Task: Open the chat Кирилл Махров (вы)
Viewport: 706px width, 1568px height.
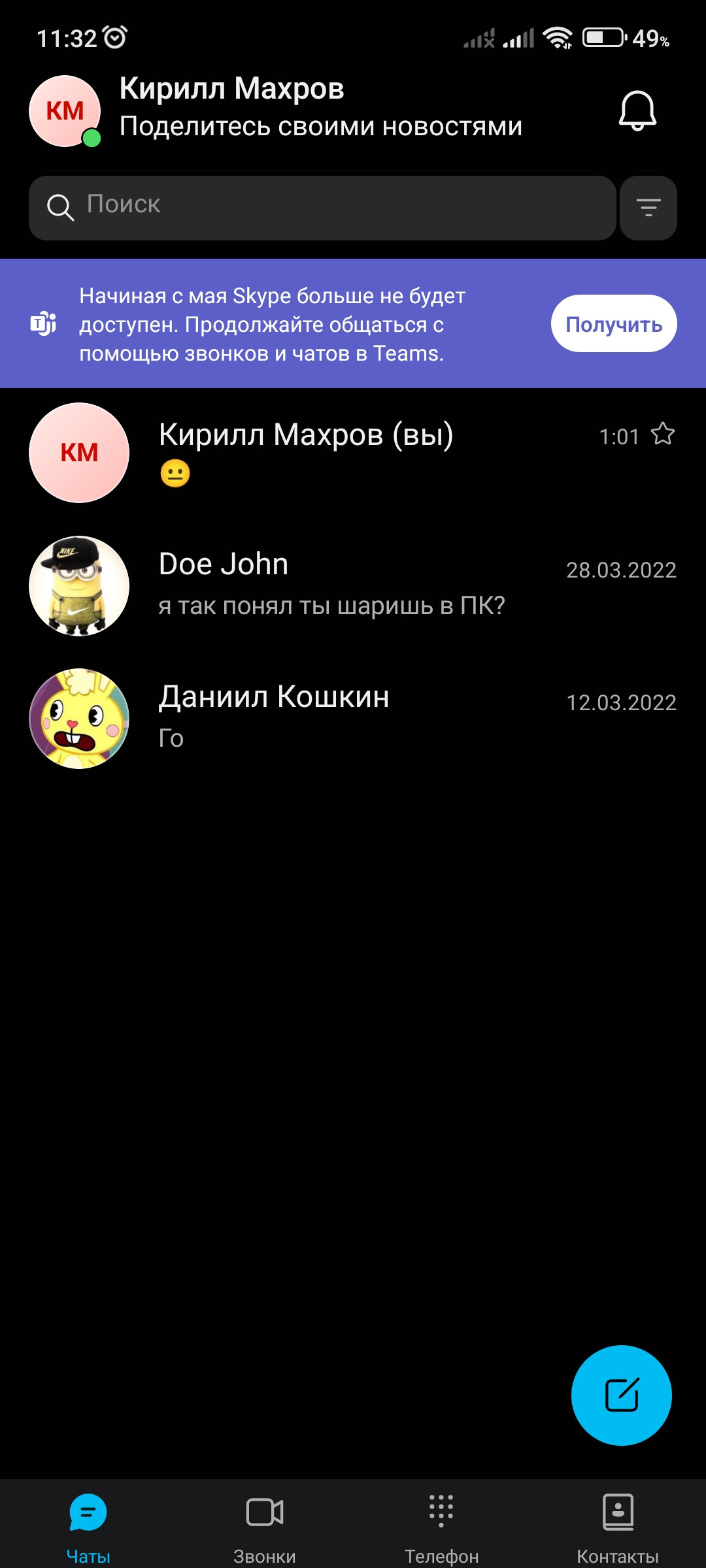Action: coord(353,453)
